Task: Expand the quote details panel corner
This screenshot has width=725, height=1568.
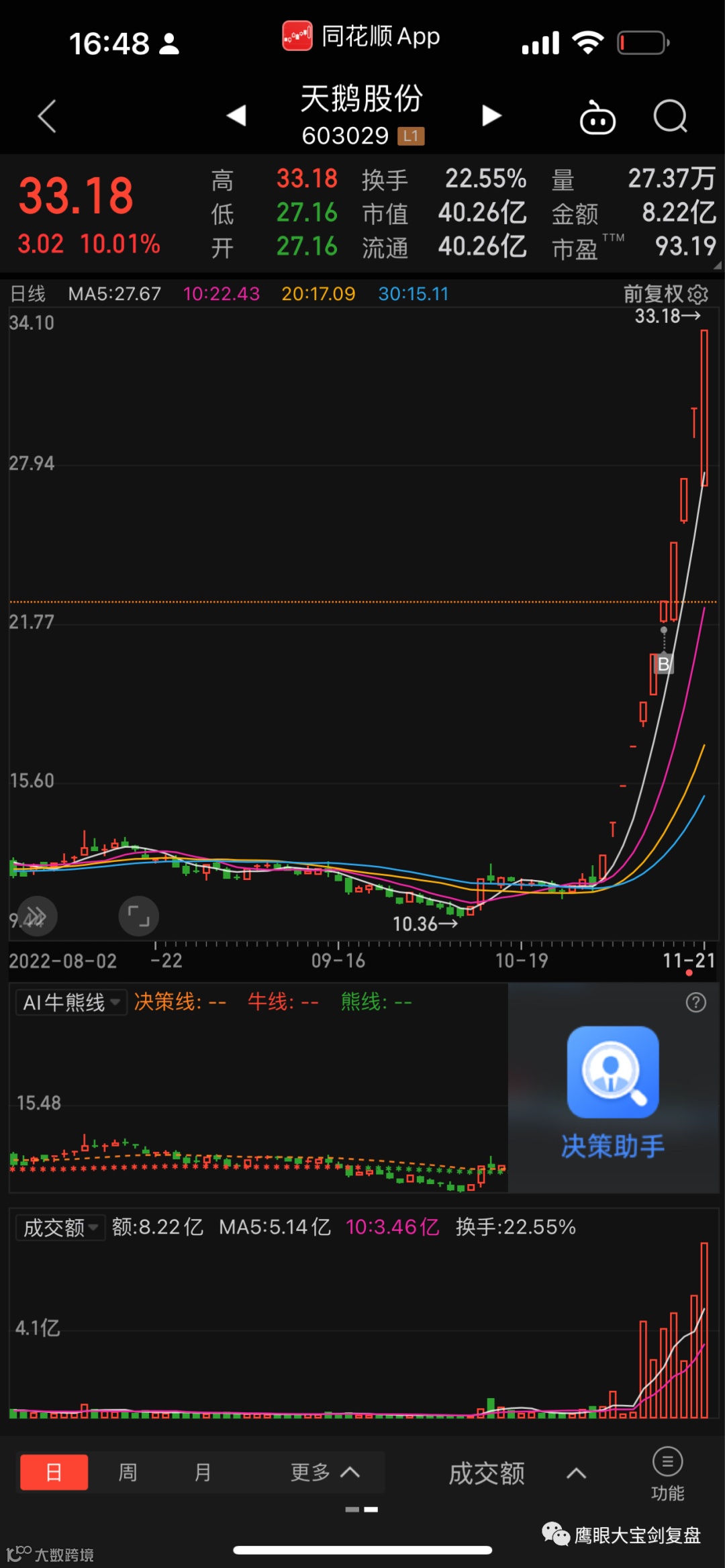Action: (x=716, y=266)
